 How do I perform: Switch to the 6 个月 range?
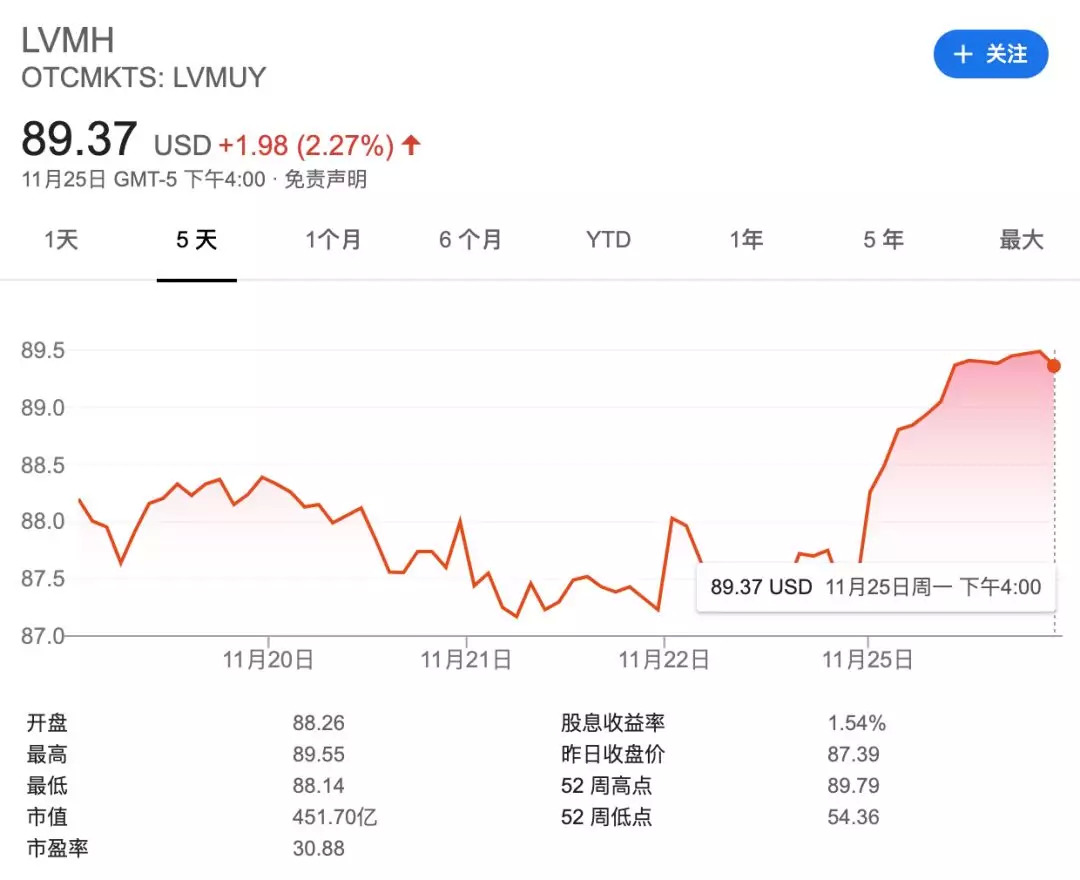pyautogui.click(x=470, y=240)
